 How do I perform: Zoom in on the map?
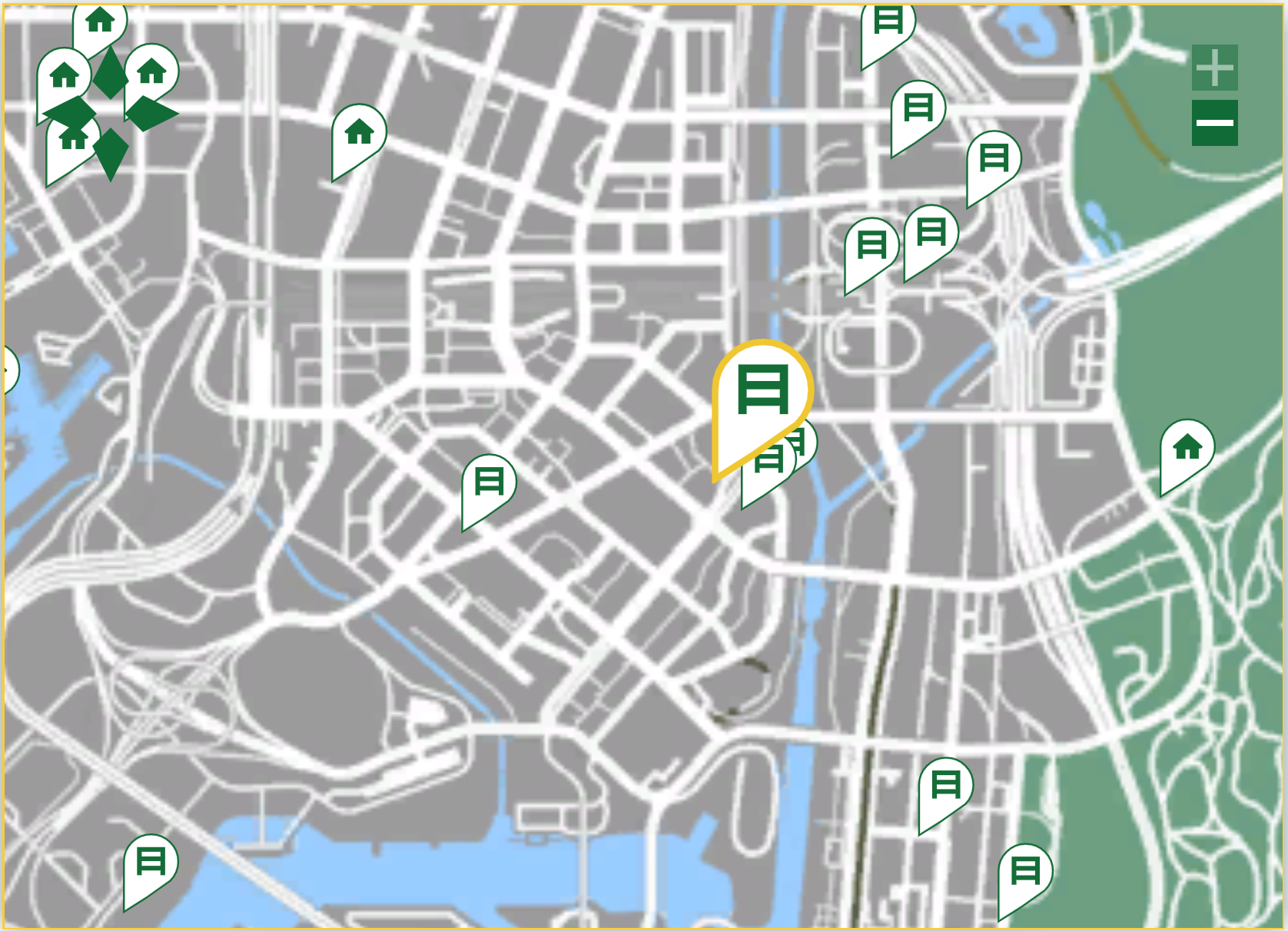click(1214, 68)
